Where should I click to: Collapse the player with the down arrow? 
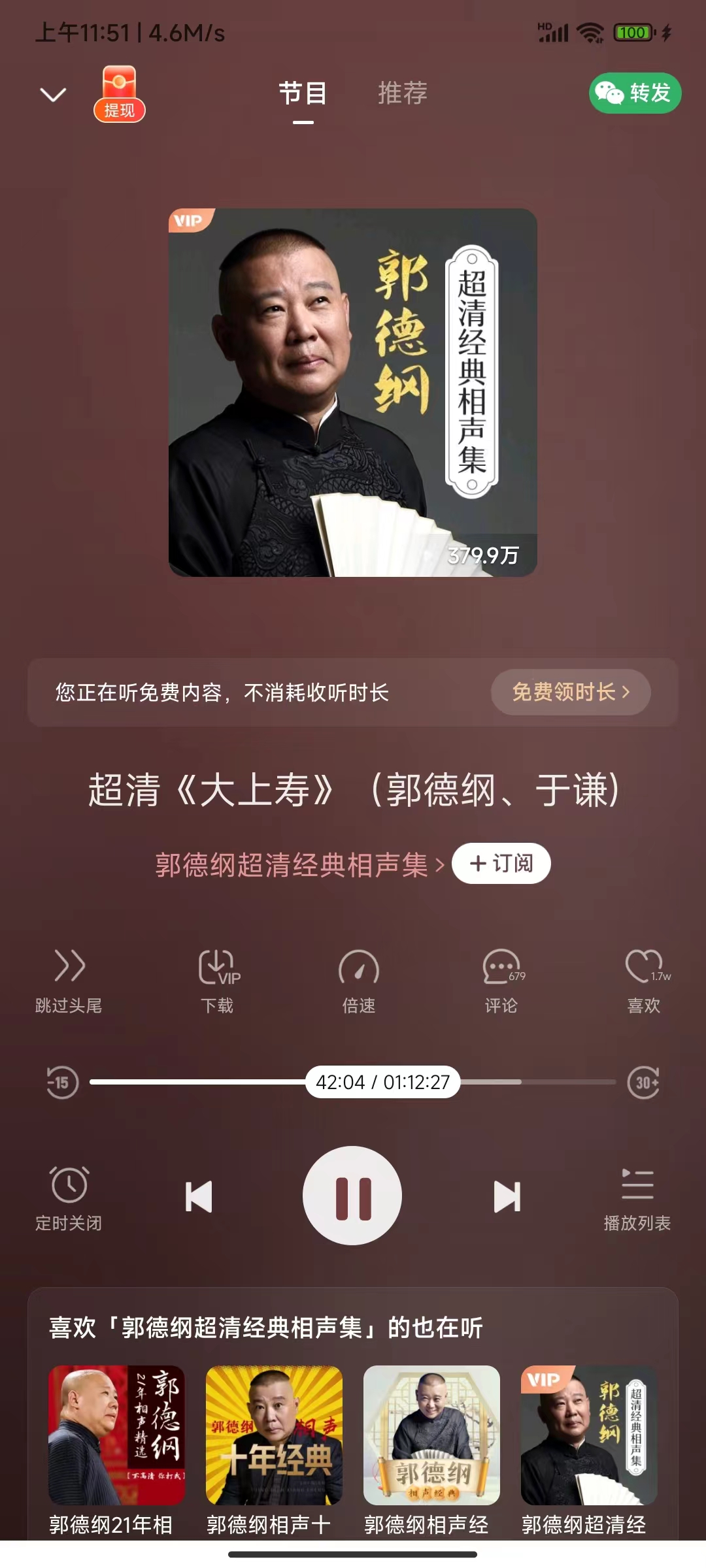[53, 95]
